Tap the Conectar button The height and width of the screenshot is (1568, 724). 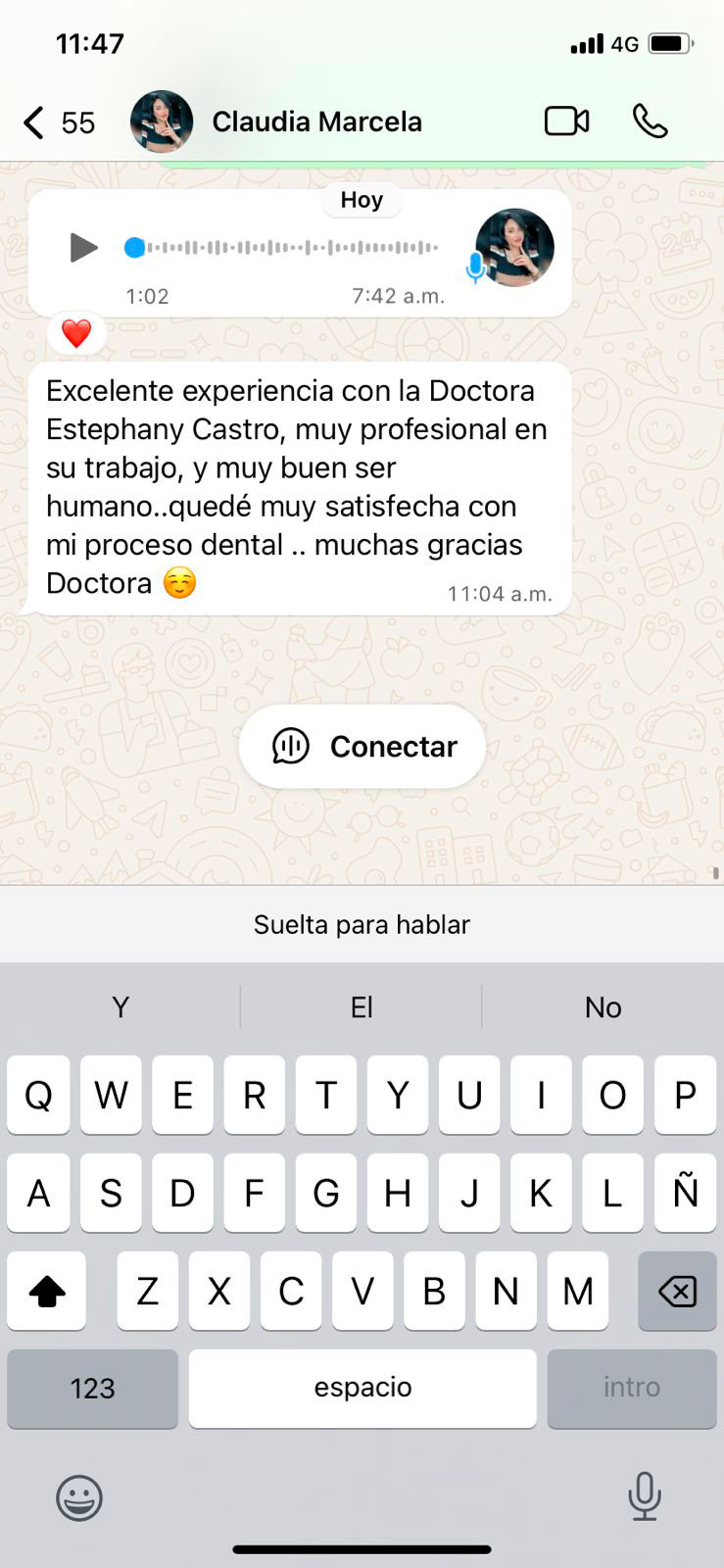coord(362,746)
